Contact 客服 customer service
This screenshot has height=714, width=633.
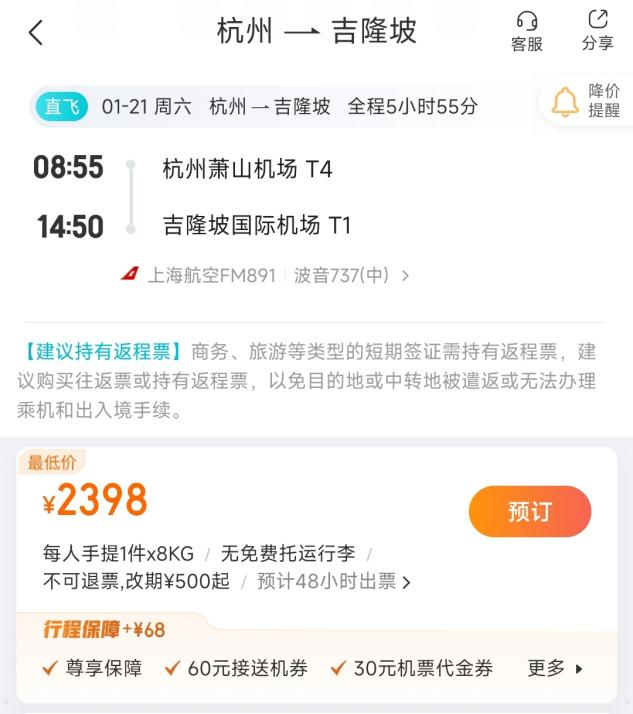pos(526,32)
